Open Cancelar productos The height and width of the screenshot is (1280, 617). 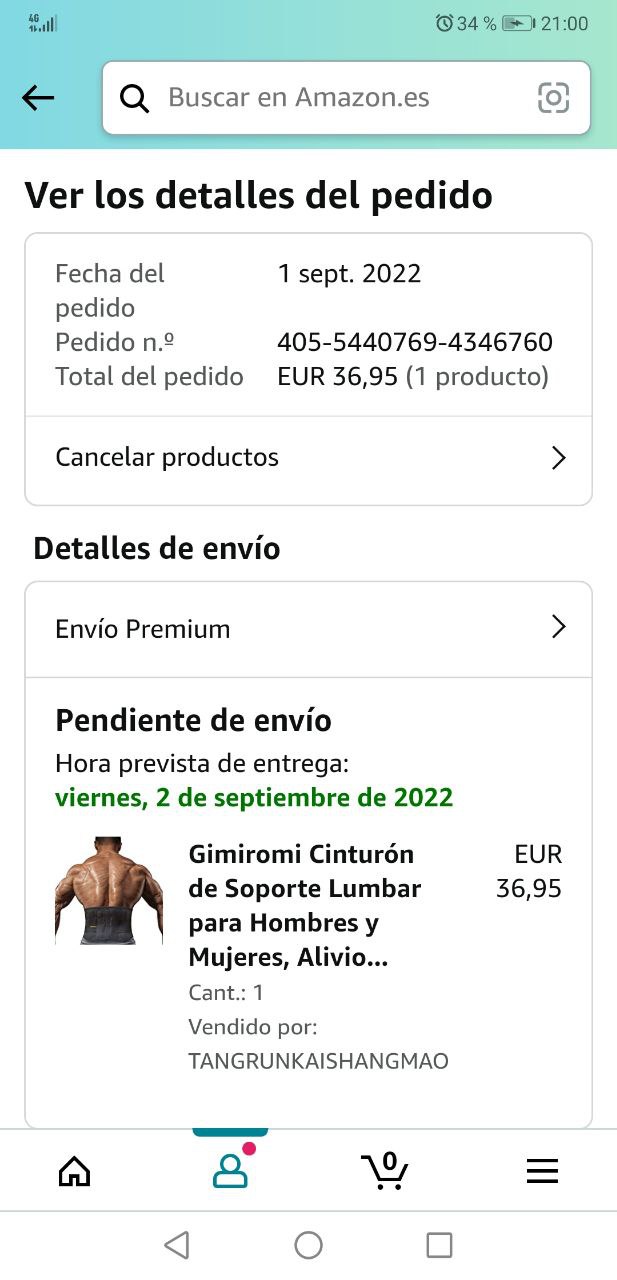tap(308, 458)
